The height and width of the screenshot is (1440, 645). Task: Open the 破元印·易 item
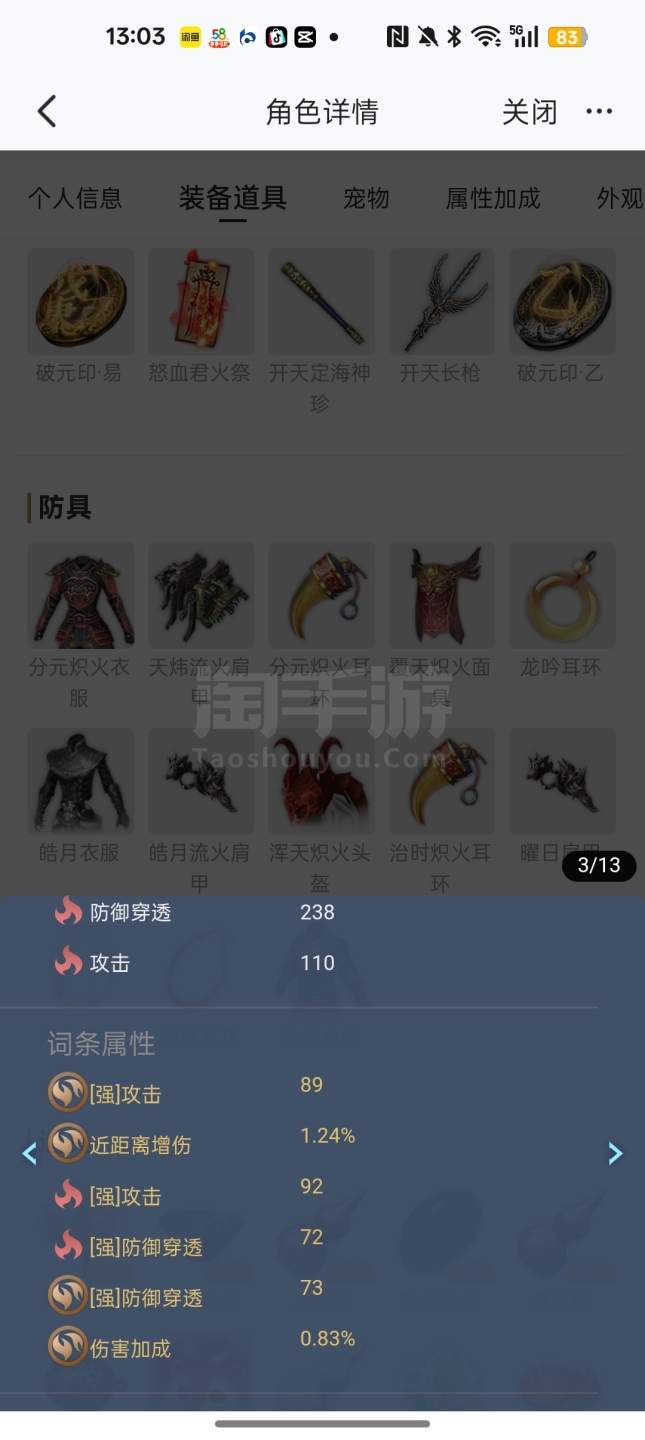tap(80, 303)
